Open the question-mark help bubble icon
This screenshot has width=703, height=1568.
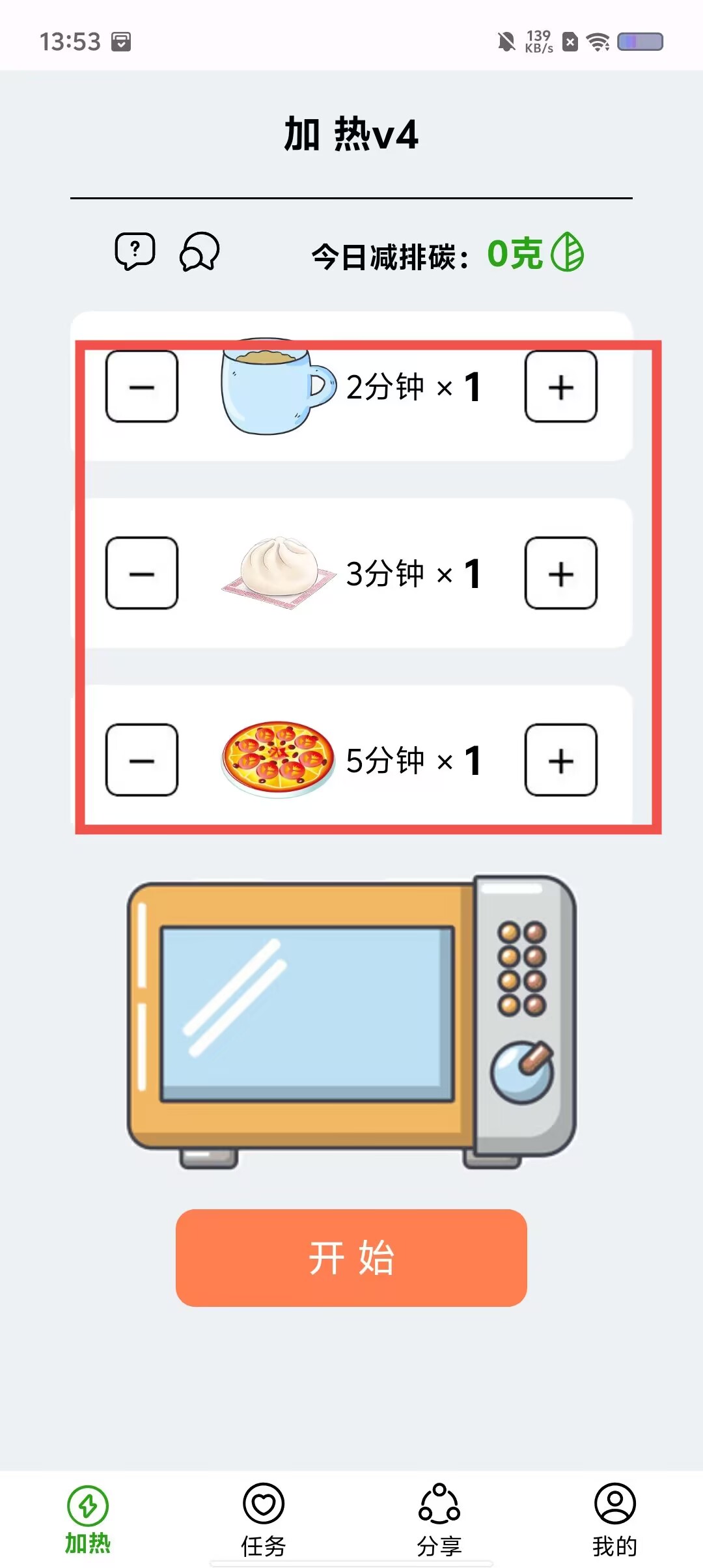coord(135,251)
